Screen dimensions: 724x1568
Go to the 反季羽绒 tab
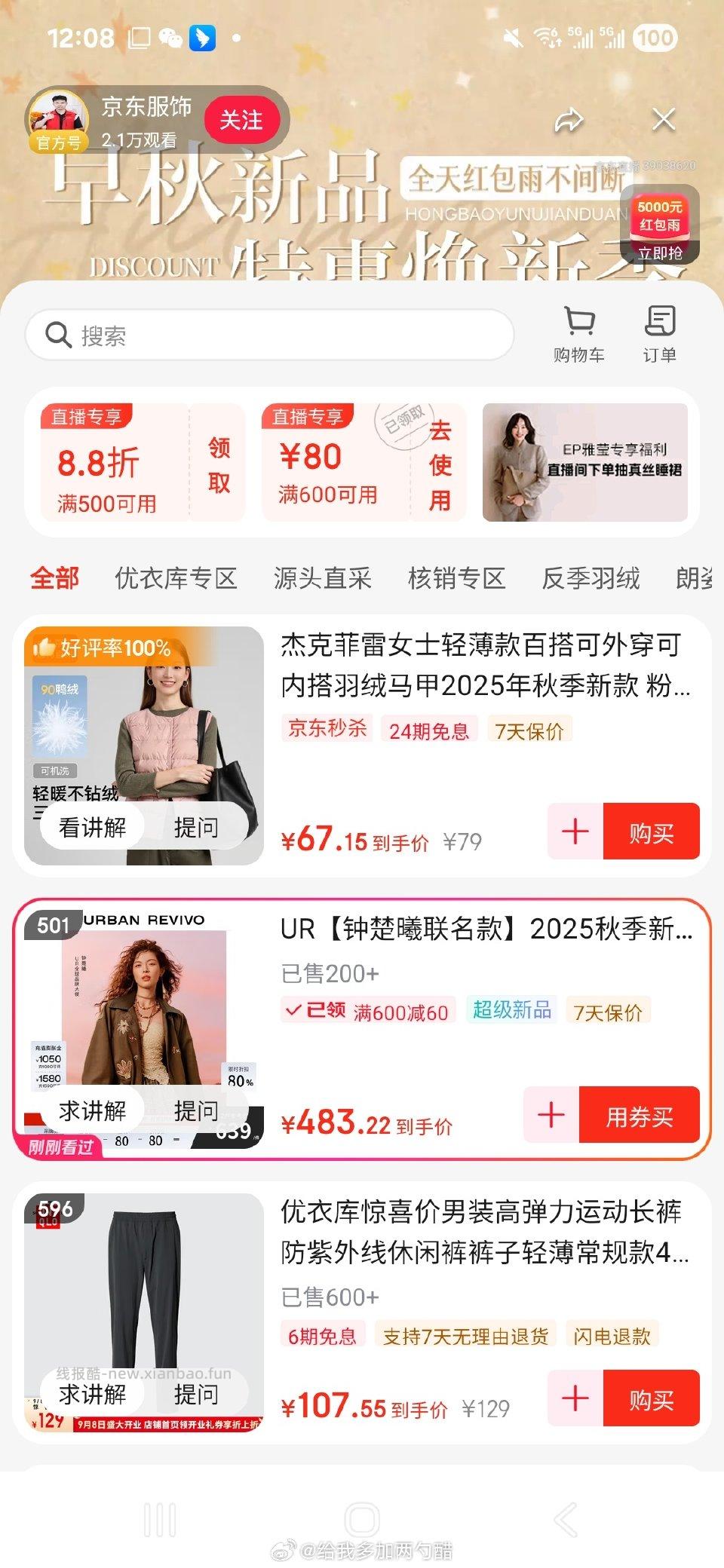click(591, 578)
